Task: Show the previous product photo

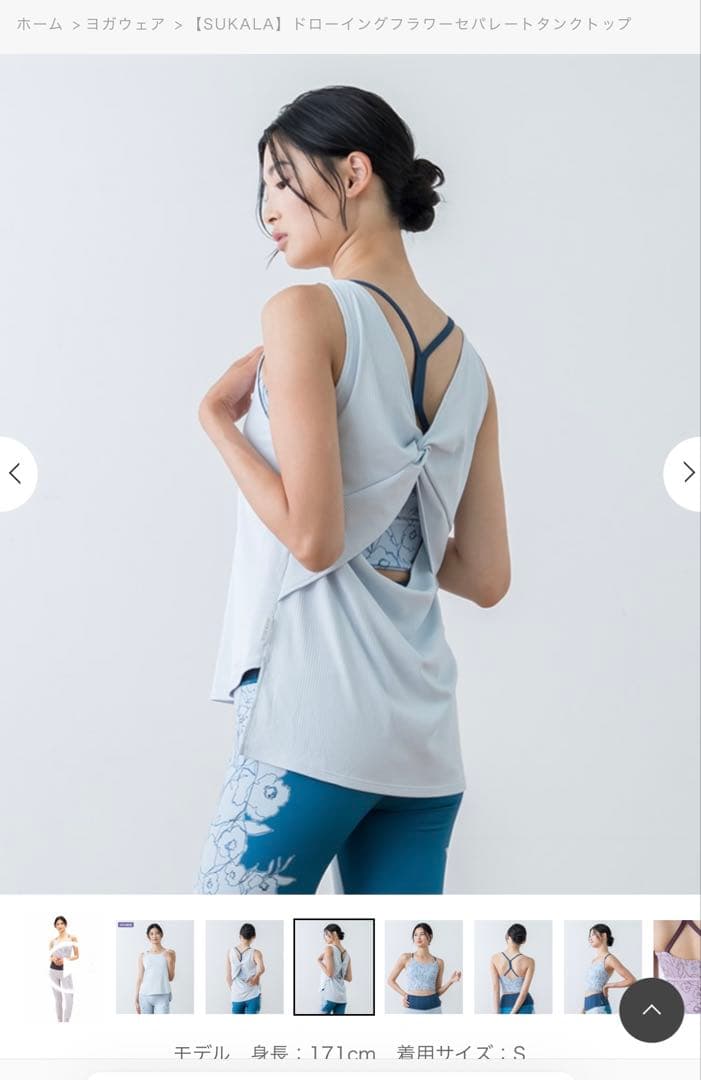Action: point(15,473)
